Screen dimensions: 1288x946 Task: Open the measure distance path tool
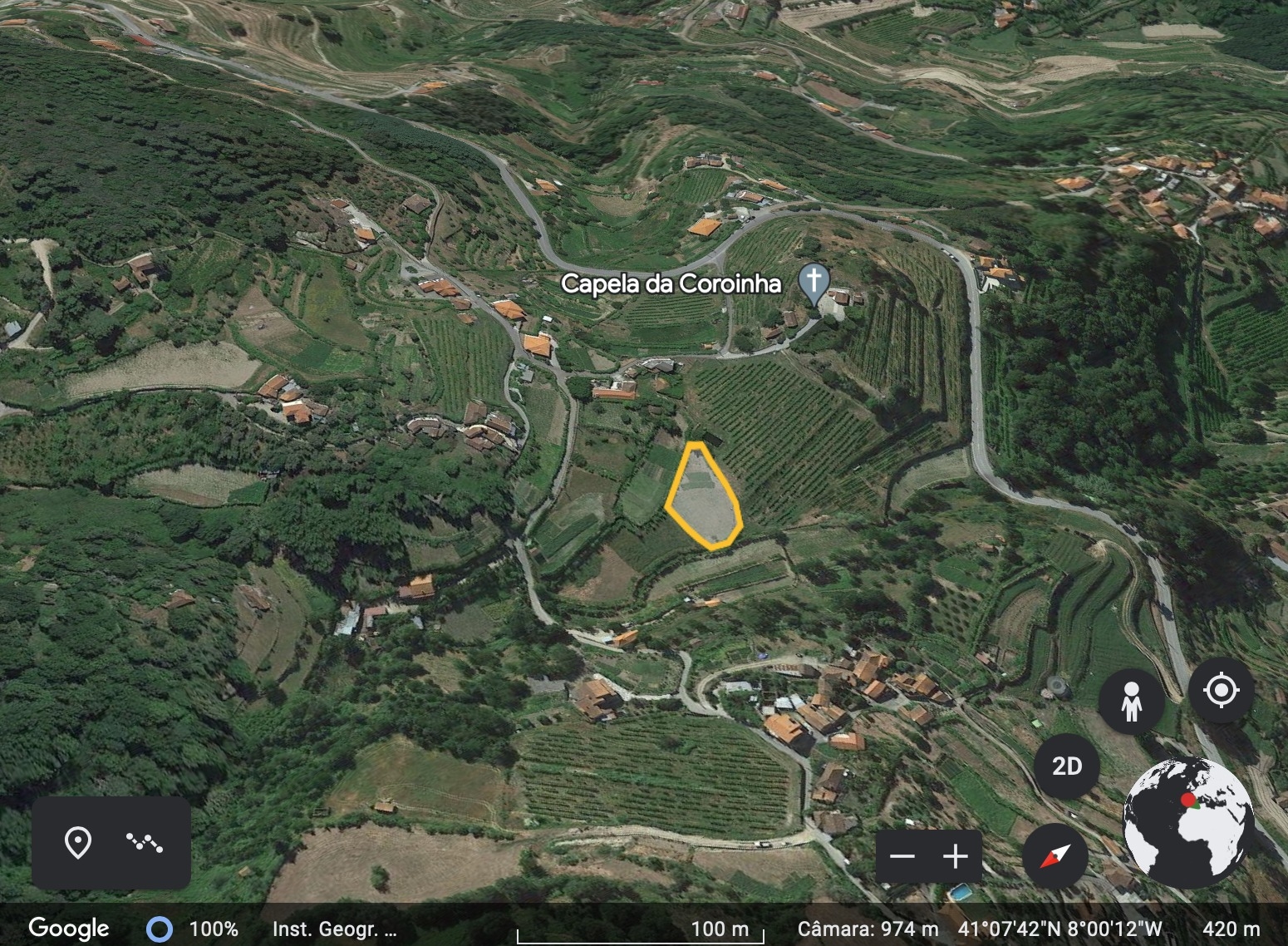click(145, 842)
